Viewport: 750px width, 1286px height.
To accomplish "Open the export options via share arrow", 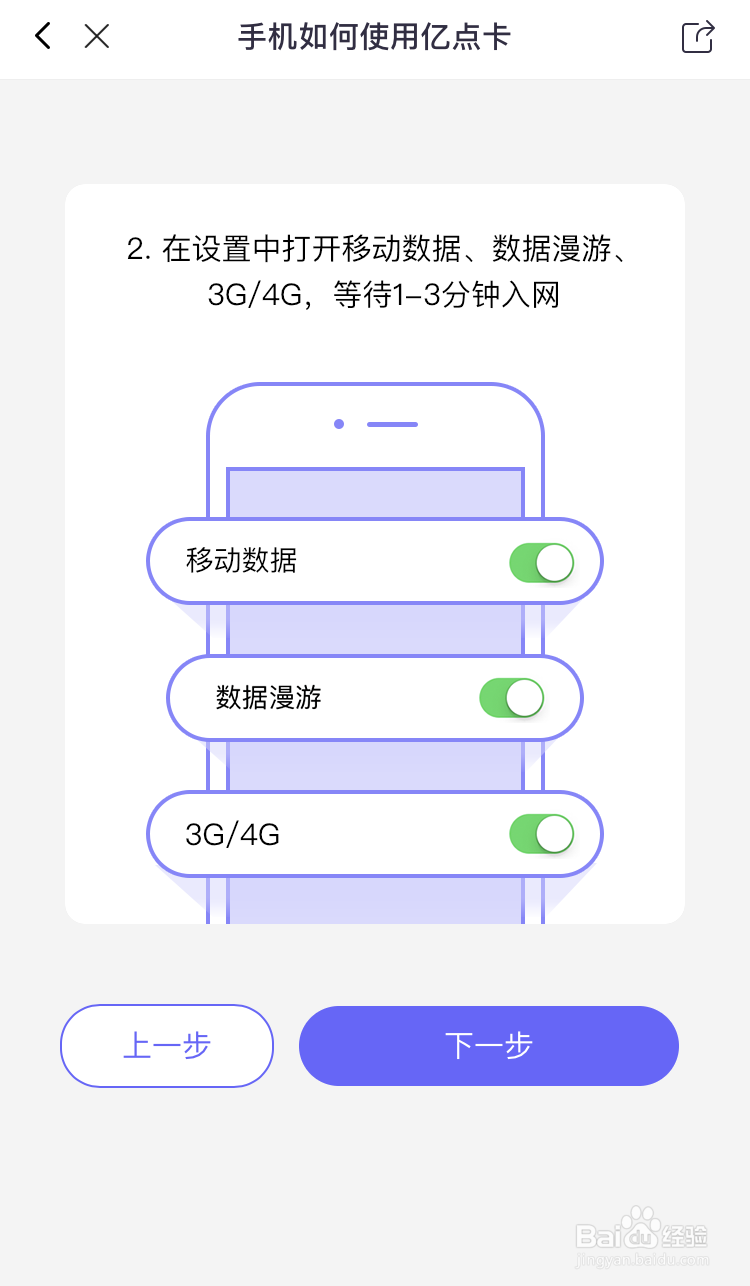I will click(x=697, y=37).
